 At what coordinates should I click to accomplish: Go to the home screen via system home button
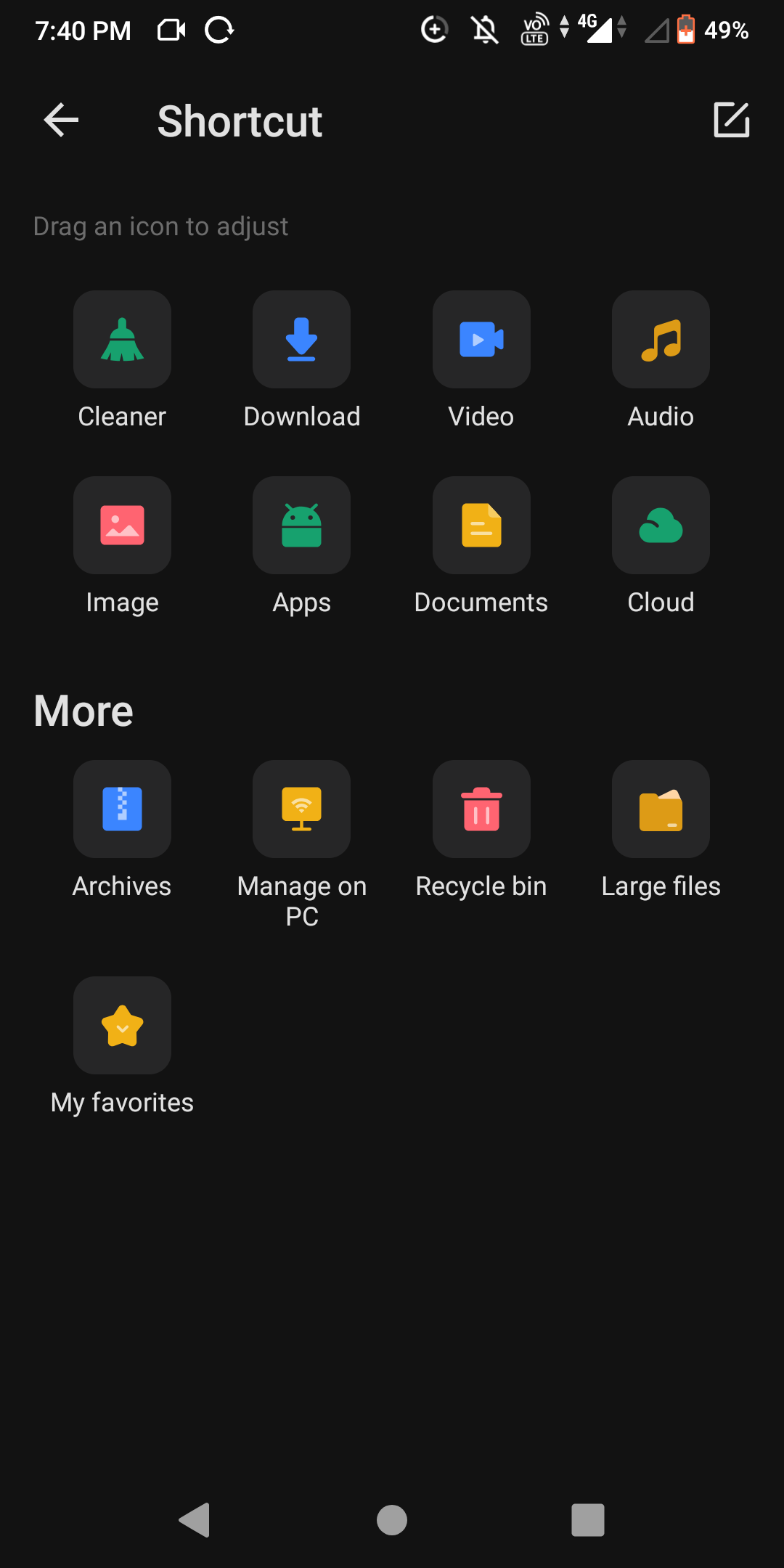(x=392, y=1520)
